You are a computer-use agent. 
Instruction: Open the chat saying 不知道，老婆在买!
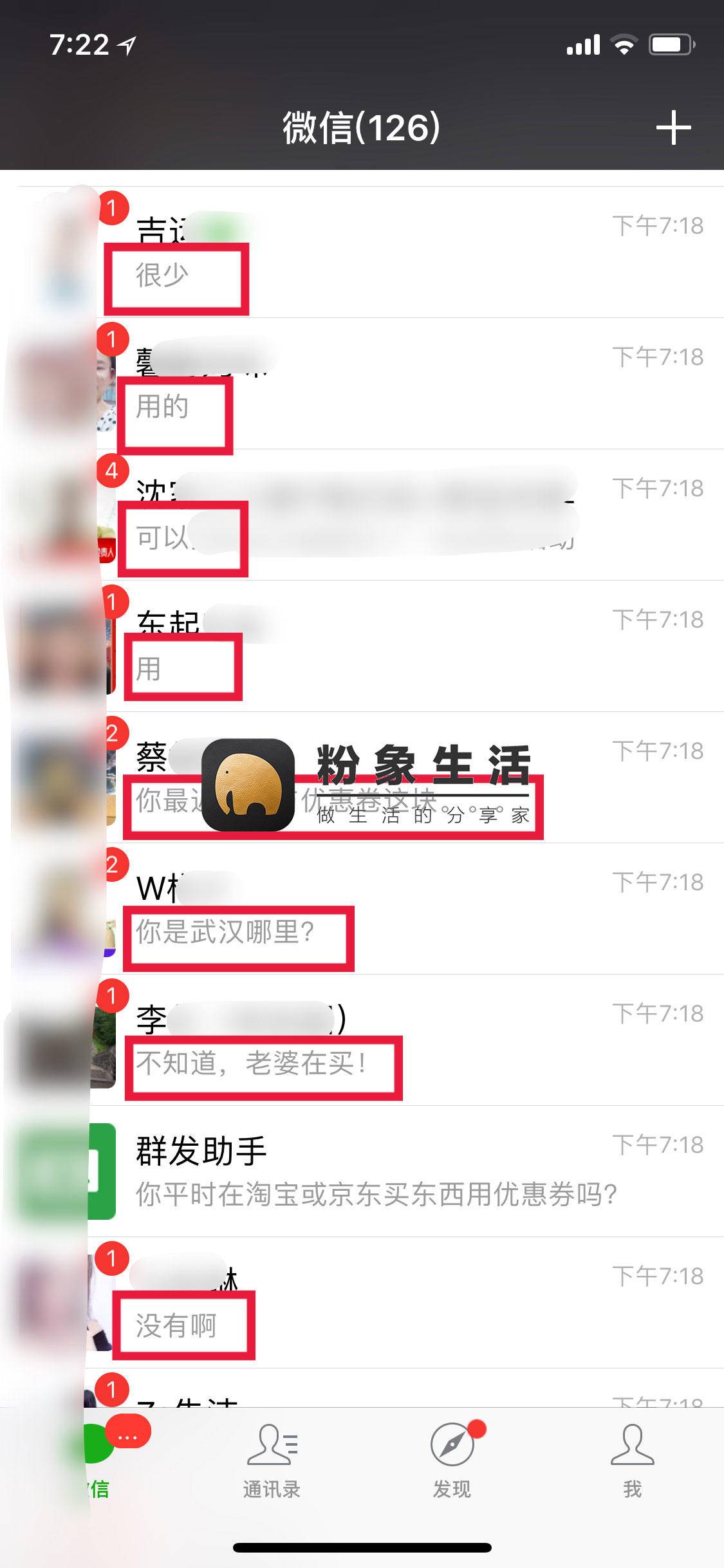pyautogui.click(x=362, y=1040)
